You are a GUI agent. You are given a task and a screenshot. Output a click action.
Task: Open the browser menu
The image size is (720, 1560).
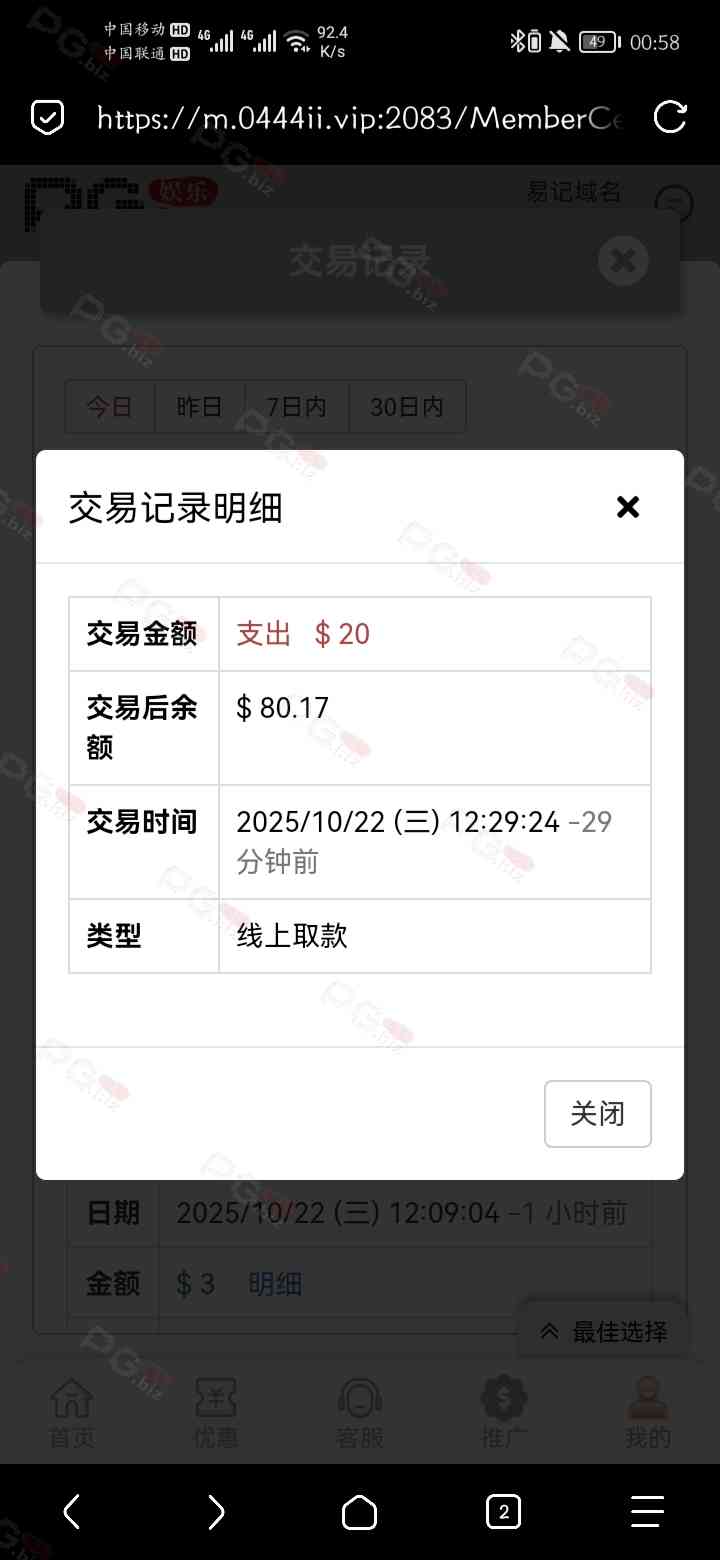pyautogui.click(x=647, y=1512)
